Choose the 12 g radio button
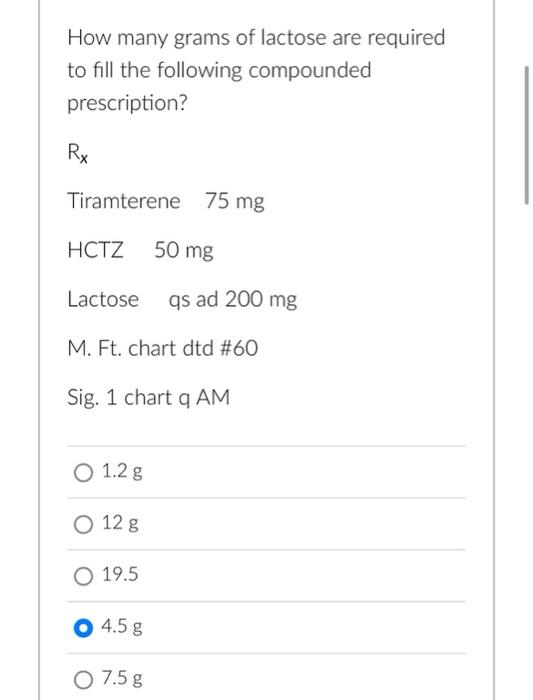The height and width of the screenshot is (700, 533). (x=83, y=524)
